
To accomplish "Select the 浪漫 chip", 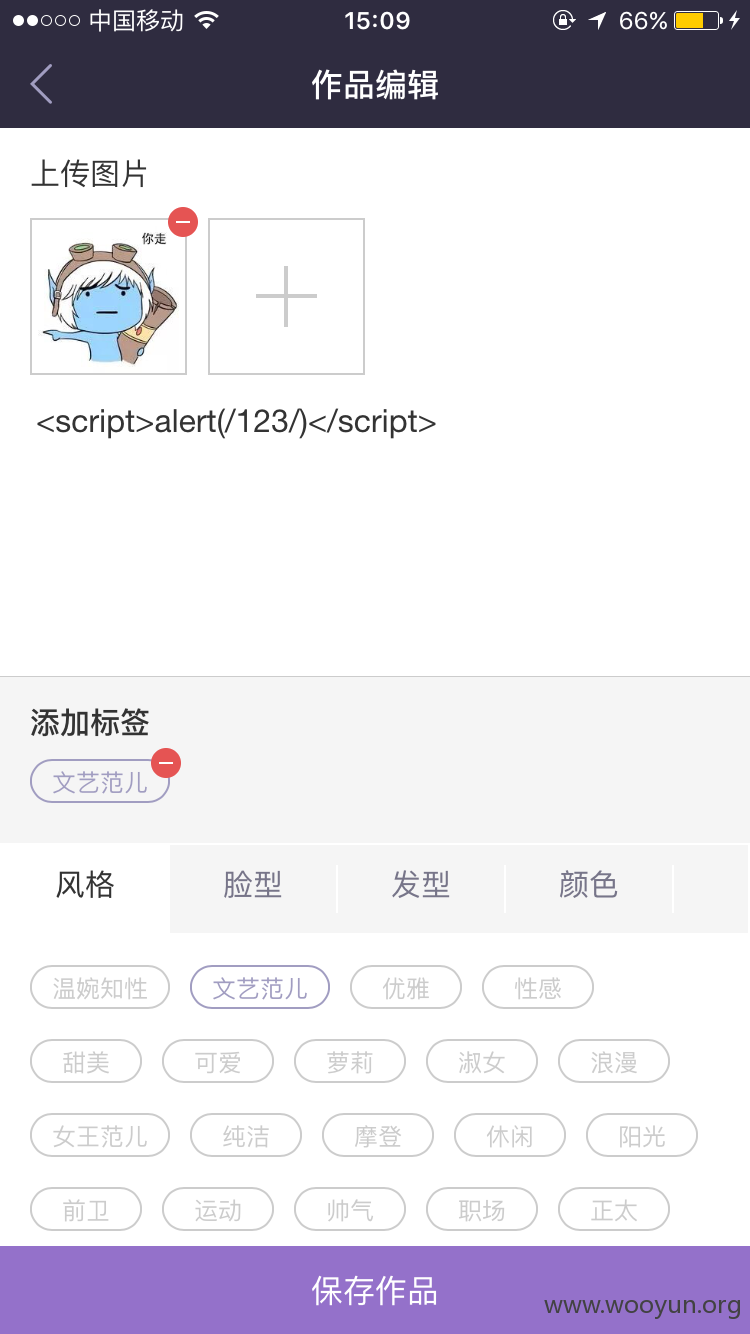I will click(614, 1061).
